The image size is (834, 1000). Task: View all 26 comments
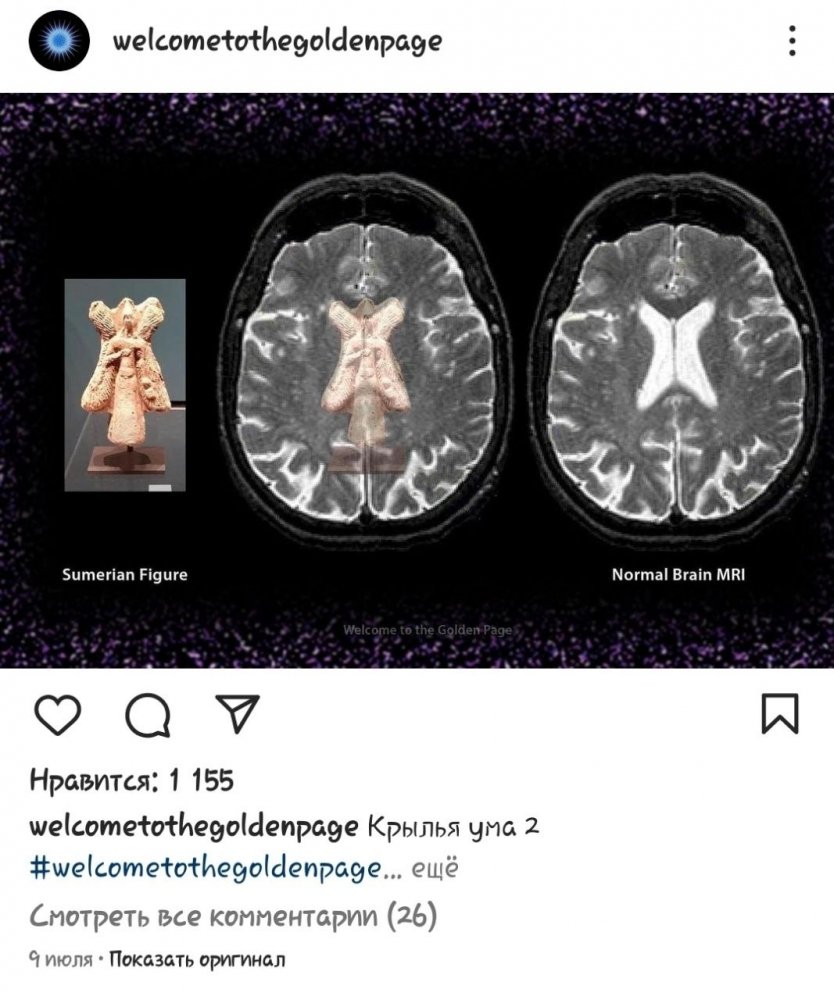pyautogui.click(x=233, y=915)
